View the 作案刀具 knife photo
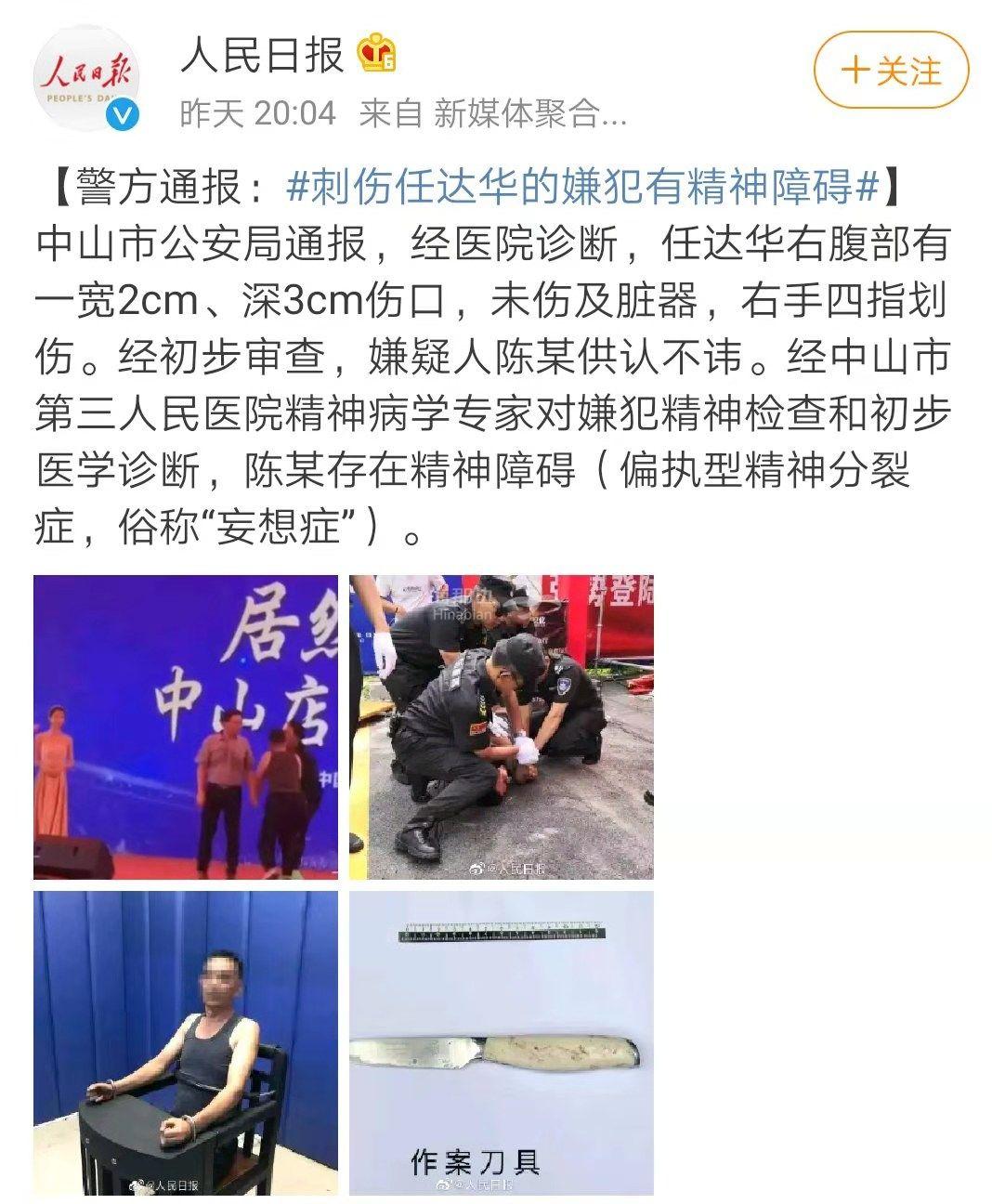This screenshot has width=992, height=1204. point(502,1042)
